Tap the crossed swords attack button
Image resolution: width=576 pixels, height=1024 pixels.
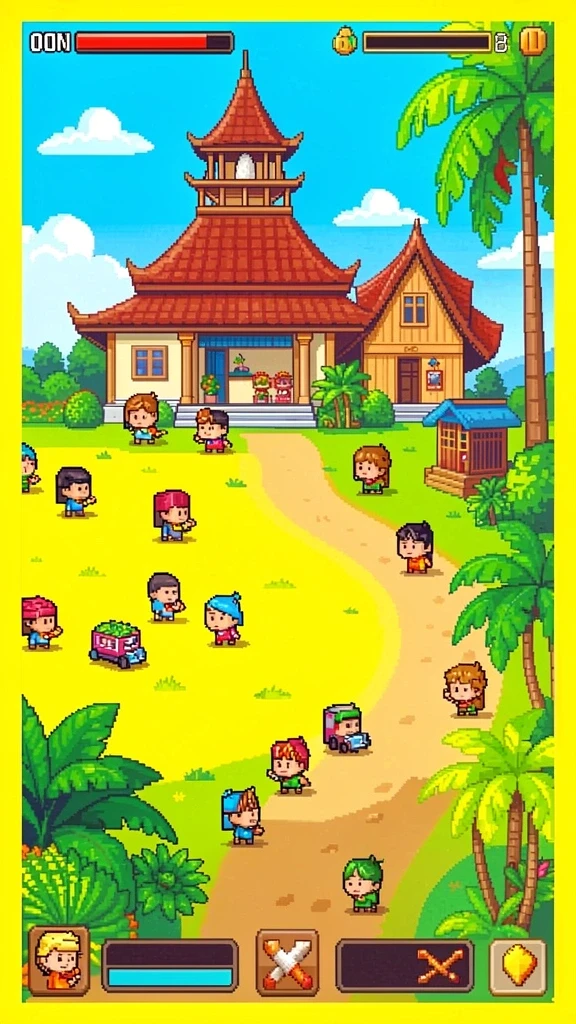click(287, 962)
